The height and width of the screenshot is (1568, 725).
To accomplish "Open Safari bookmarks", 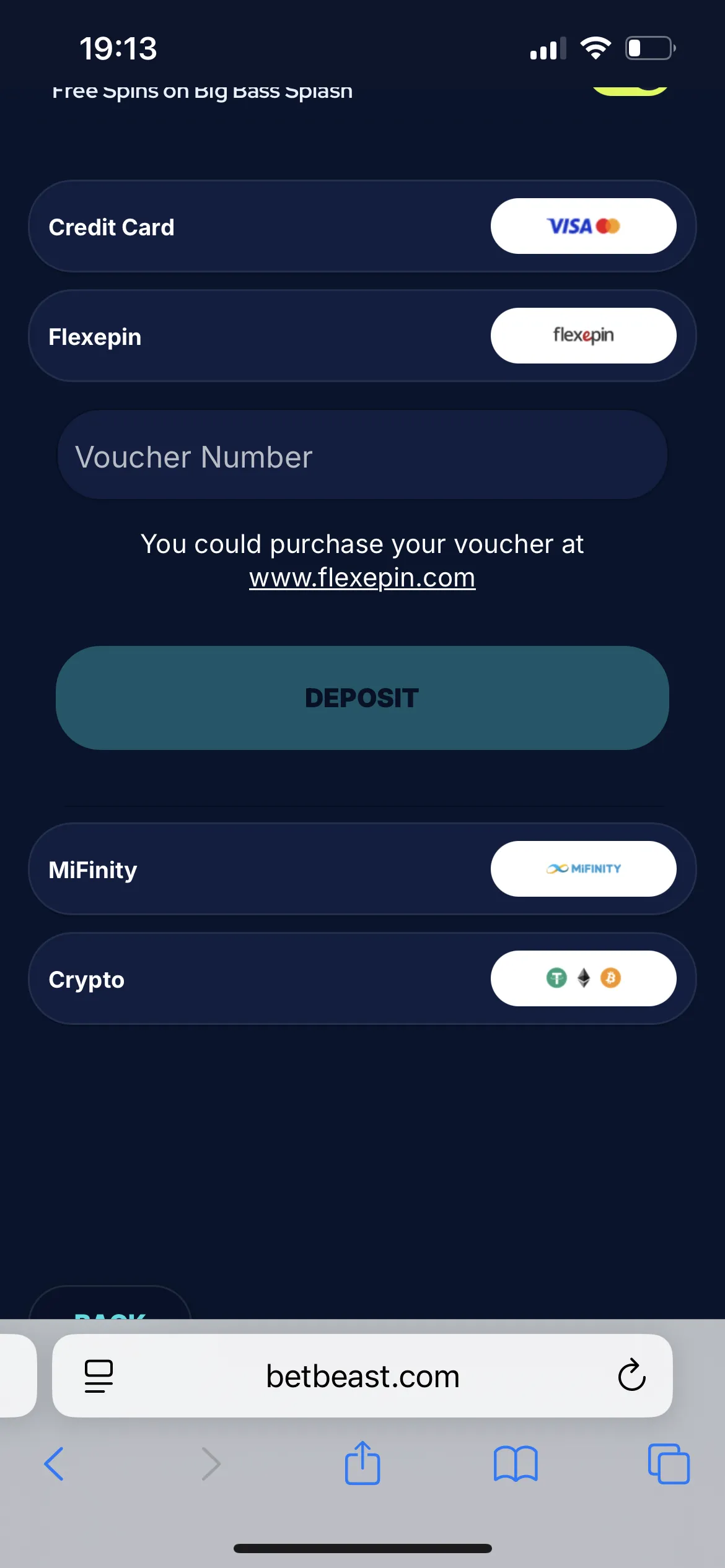I will click(x=515, y=1464).
